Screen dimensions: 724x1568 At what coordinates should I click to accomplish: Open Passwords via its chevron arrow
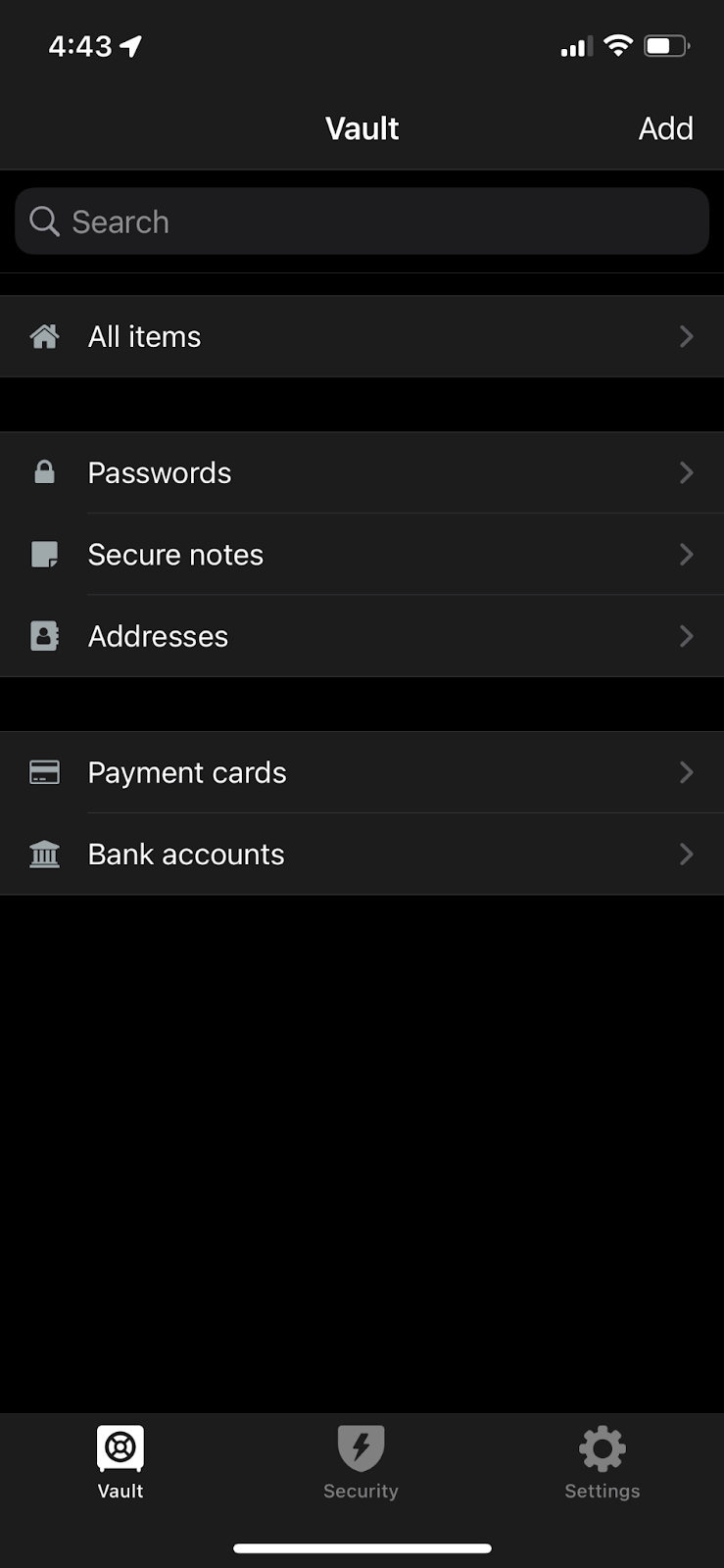[687, 472]
